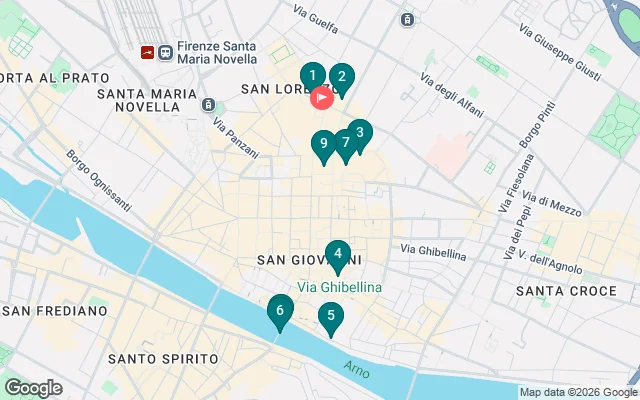
Task: Select map marker number 1
Action: tap(312, 75)
